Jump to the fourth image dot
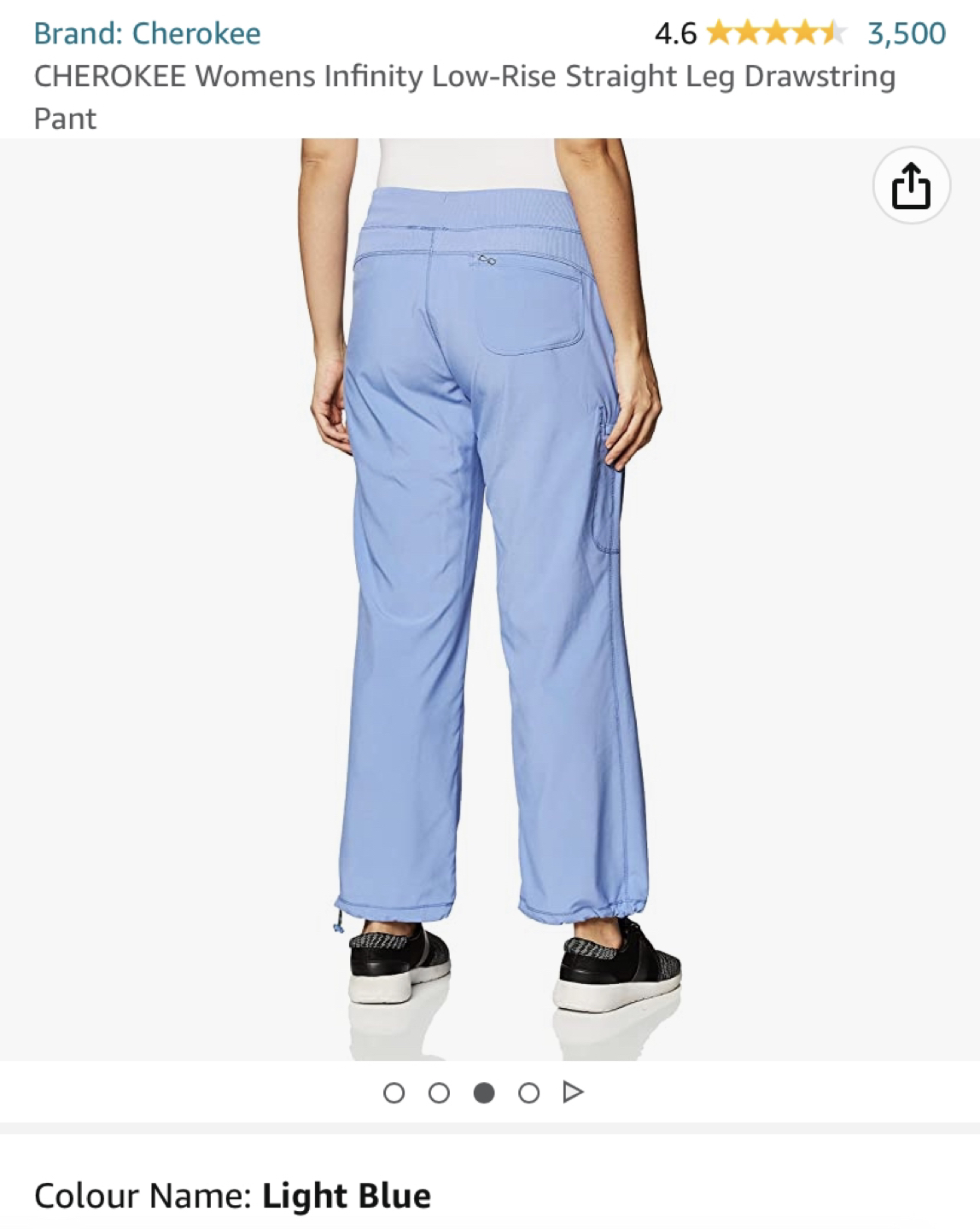 [528, 1092]
